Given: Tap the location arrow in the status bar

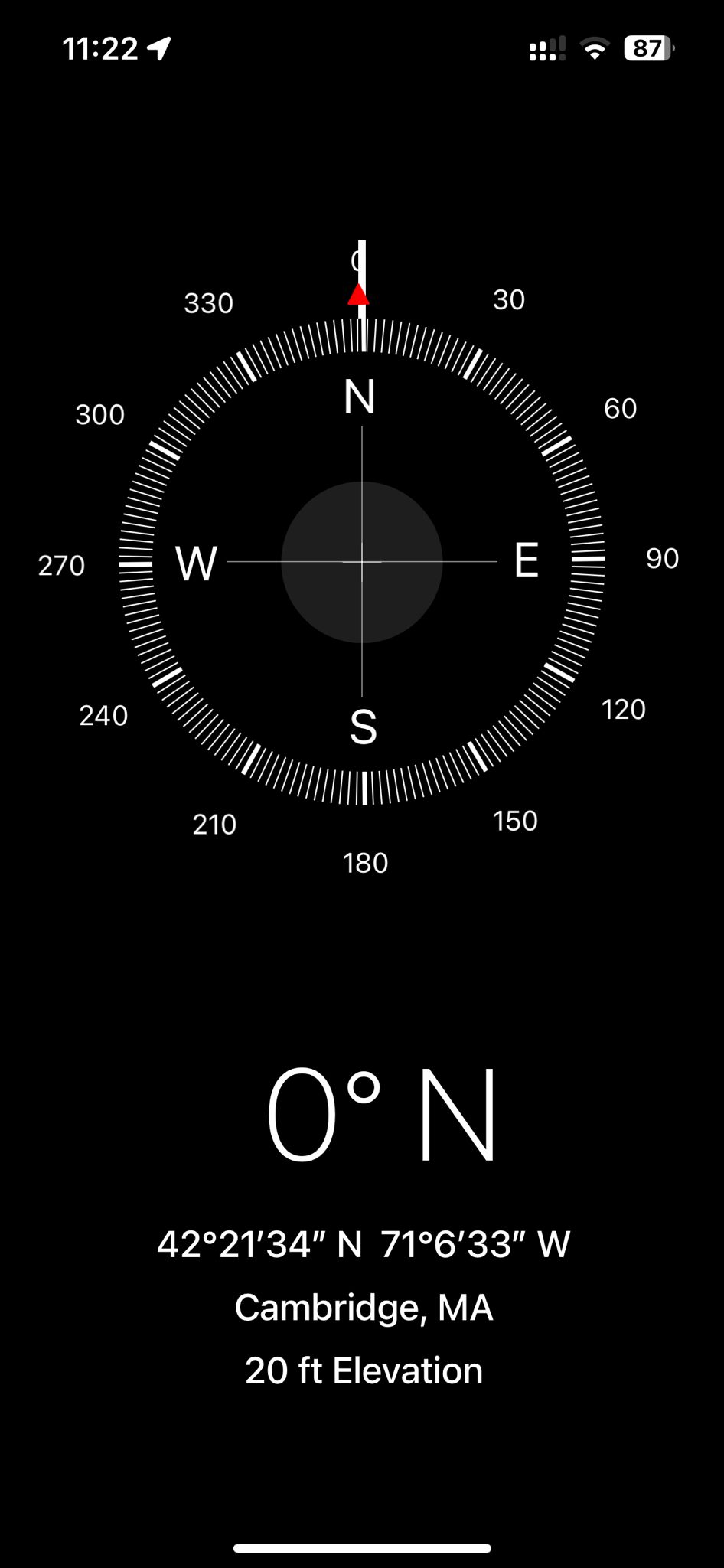Looking at the screenshot, I should coord(158,47).
